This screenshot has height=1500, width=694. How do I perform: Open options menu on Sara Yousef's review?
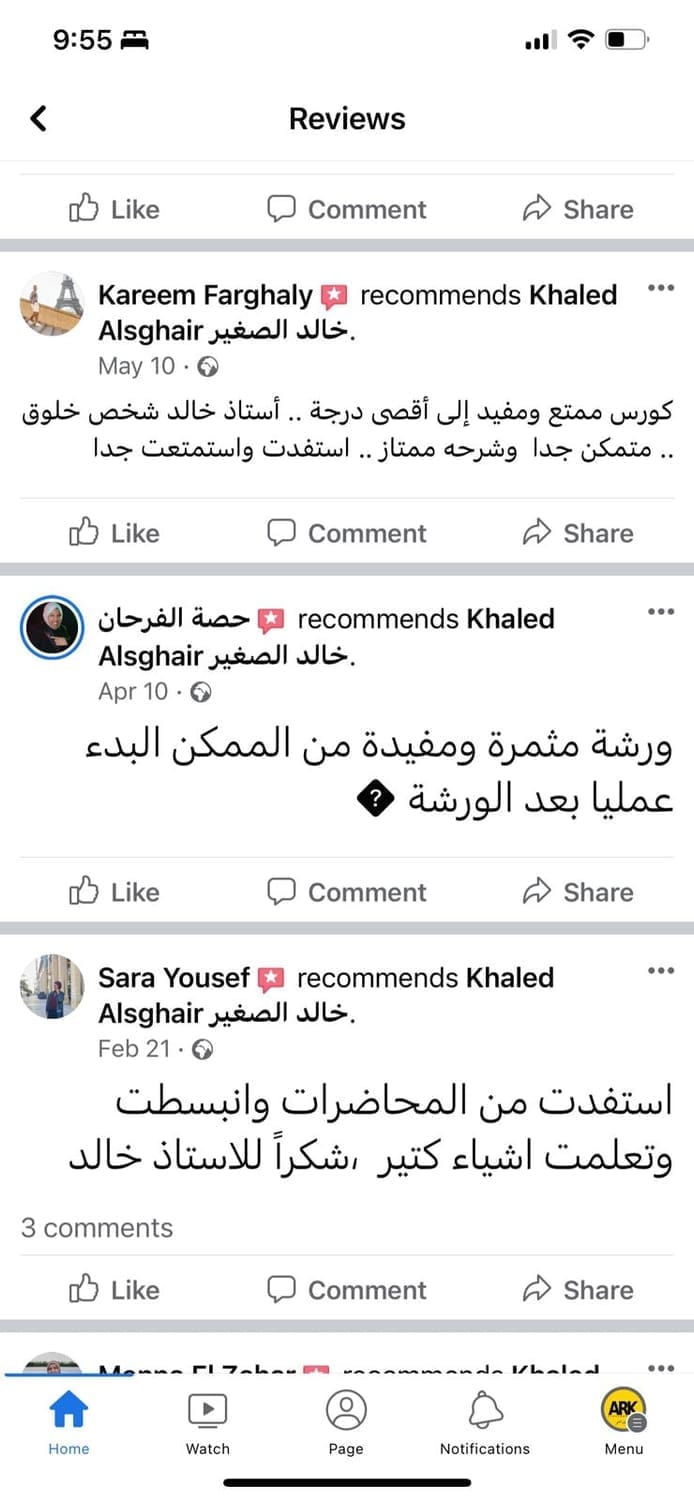tap(661, 971)
